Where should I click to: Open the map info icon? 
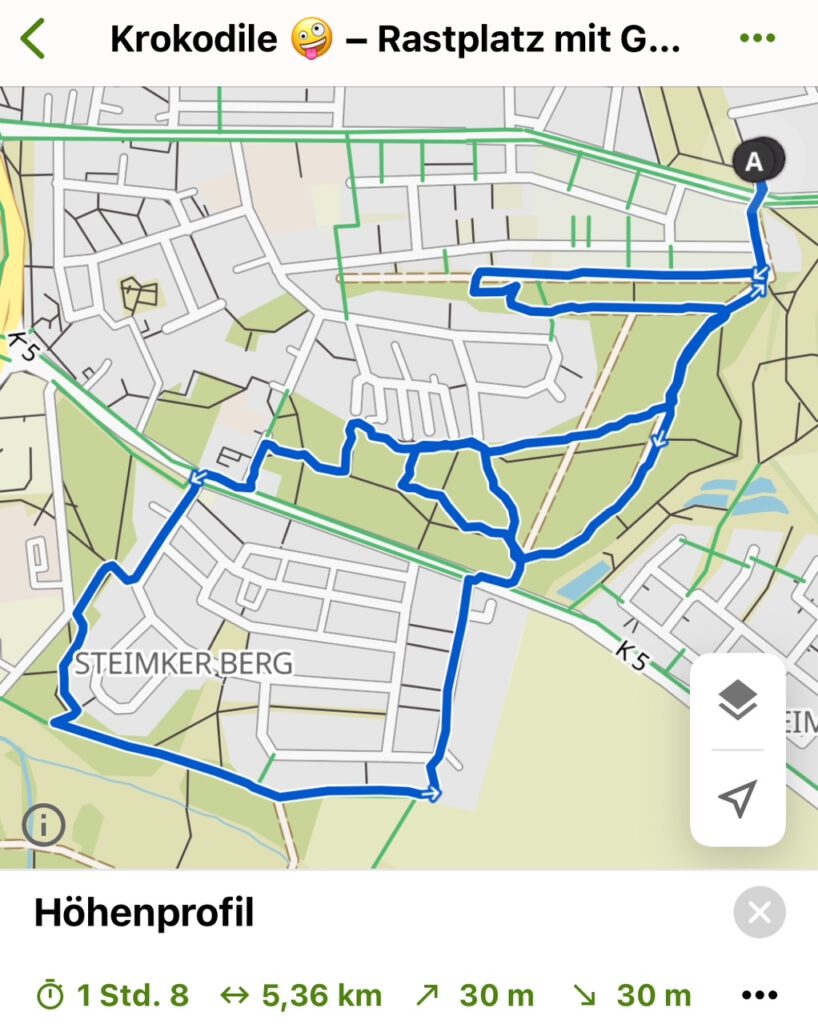click(44, 825)
